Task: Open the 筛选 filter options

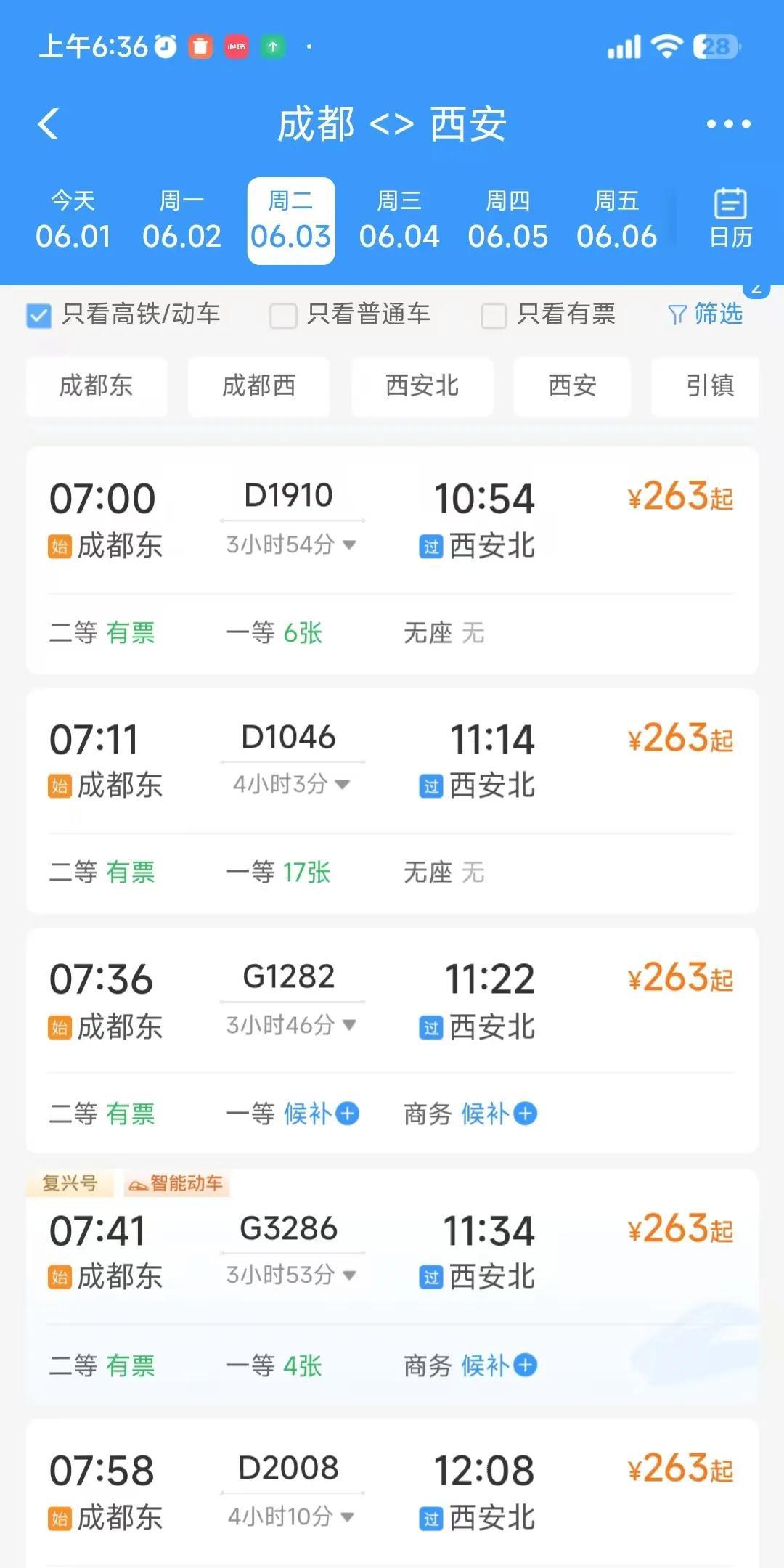Action: click(x=705, y=314)
